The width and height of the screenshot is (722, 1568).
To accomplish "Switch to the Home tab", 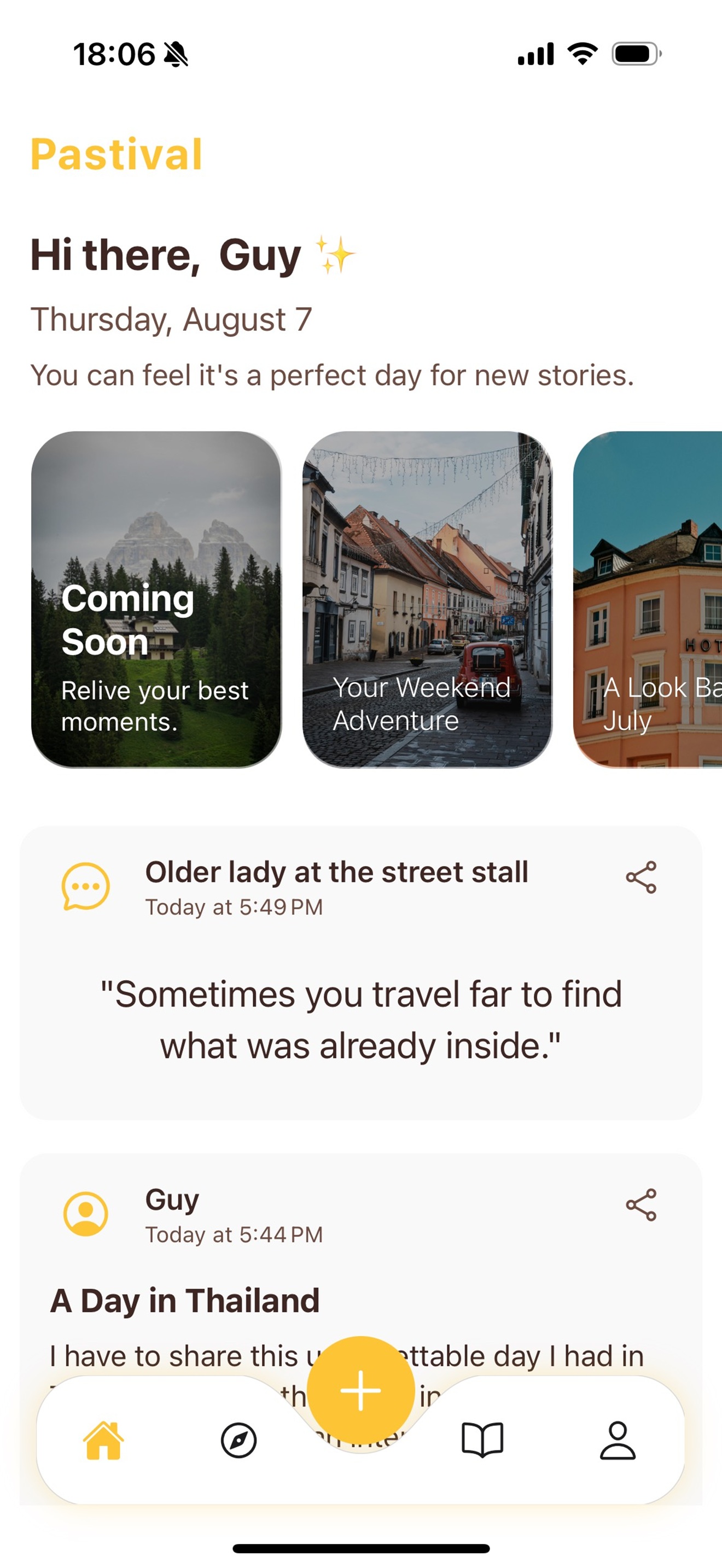I will pyautogui.click(x=103, y=1440).
